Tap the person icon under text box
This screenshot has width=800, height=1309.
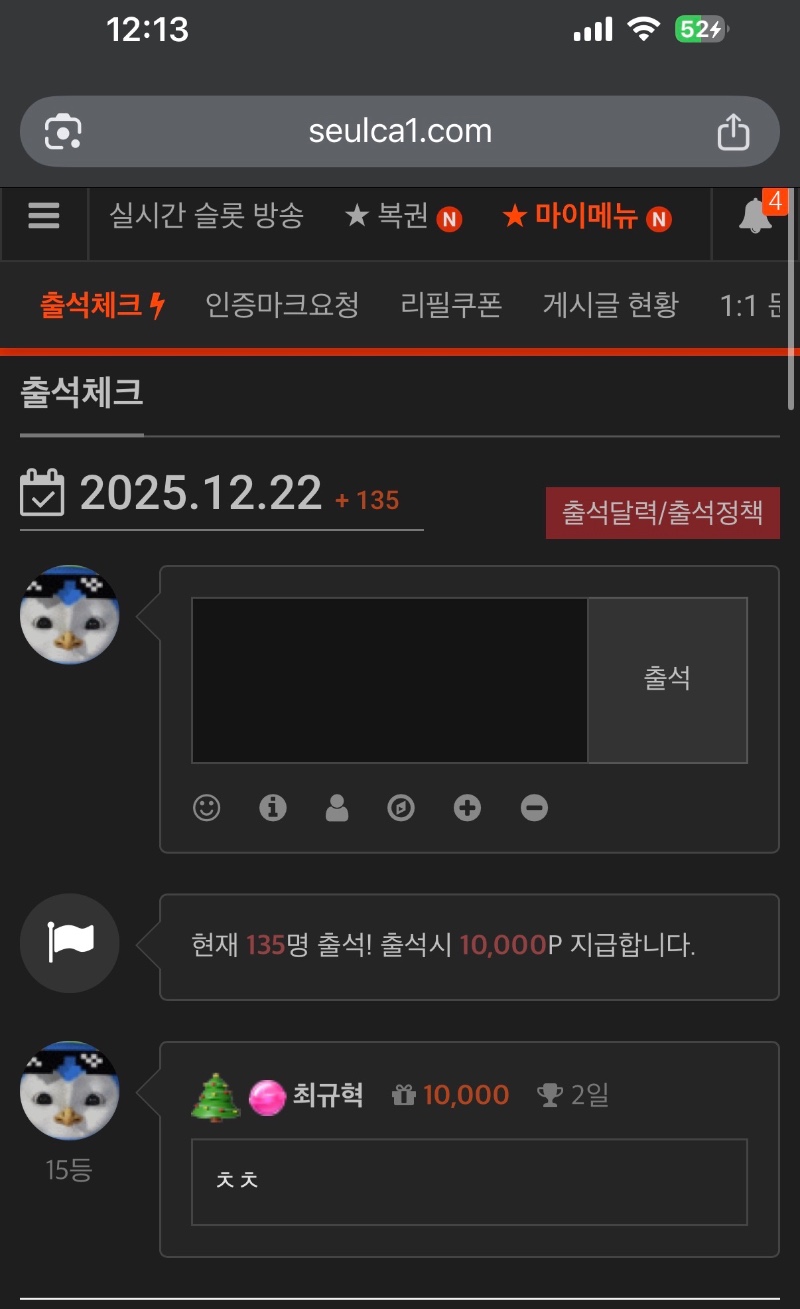(x=337, y=808)
